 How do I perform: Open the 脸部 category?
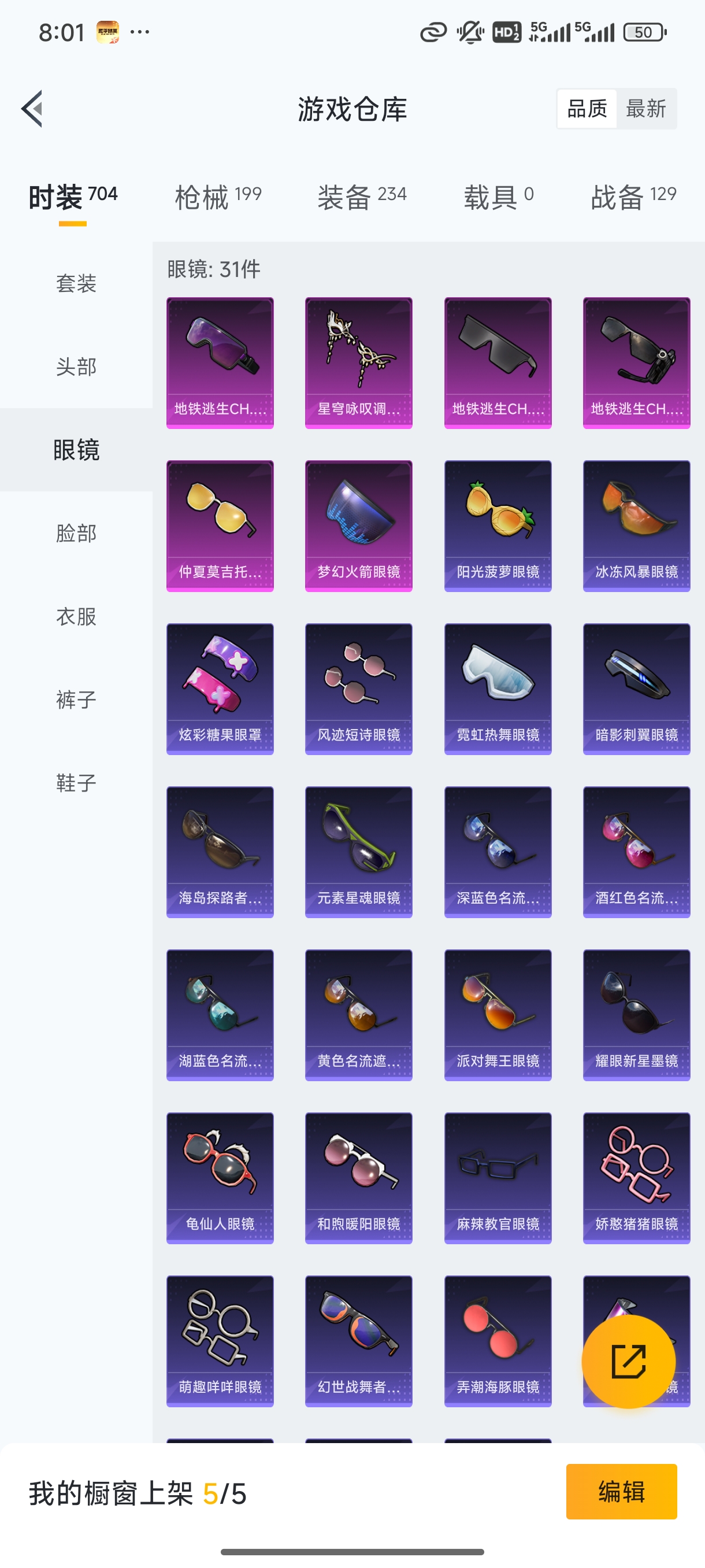coord(76,533)
